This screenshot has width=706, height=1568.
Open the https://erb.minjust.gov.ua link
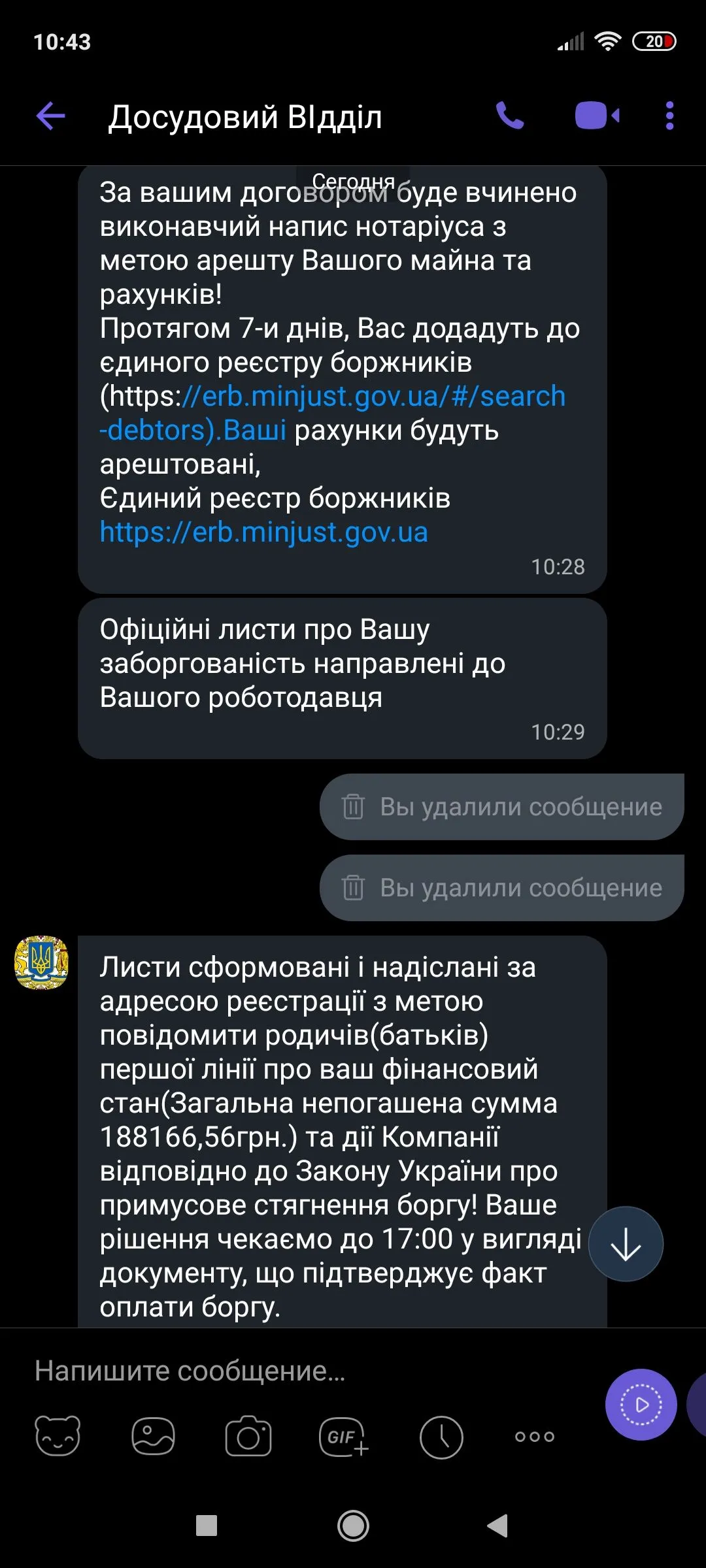(264, 532)
